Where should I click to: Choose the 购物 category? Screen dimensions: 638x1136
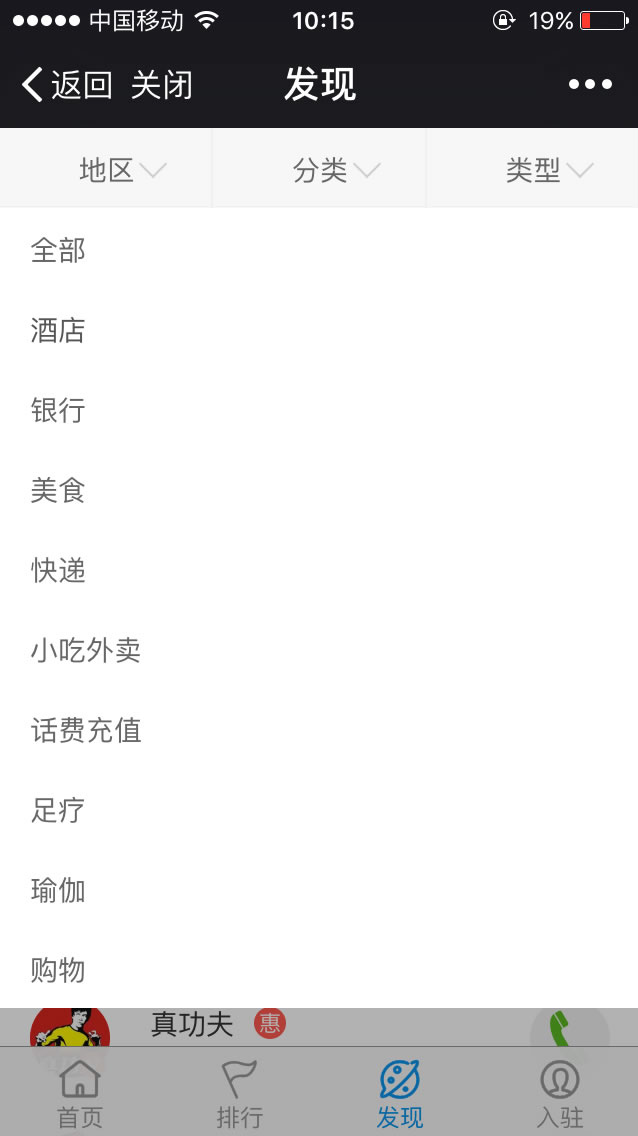tap(58, 970)
